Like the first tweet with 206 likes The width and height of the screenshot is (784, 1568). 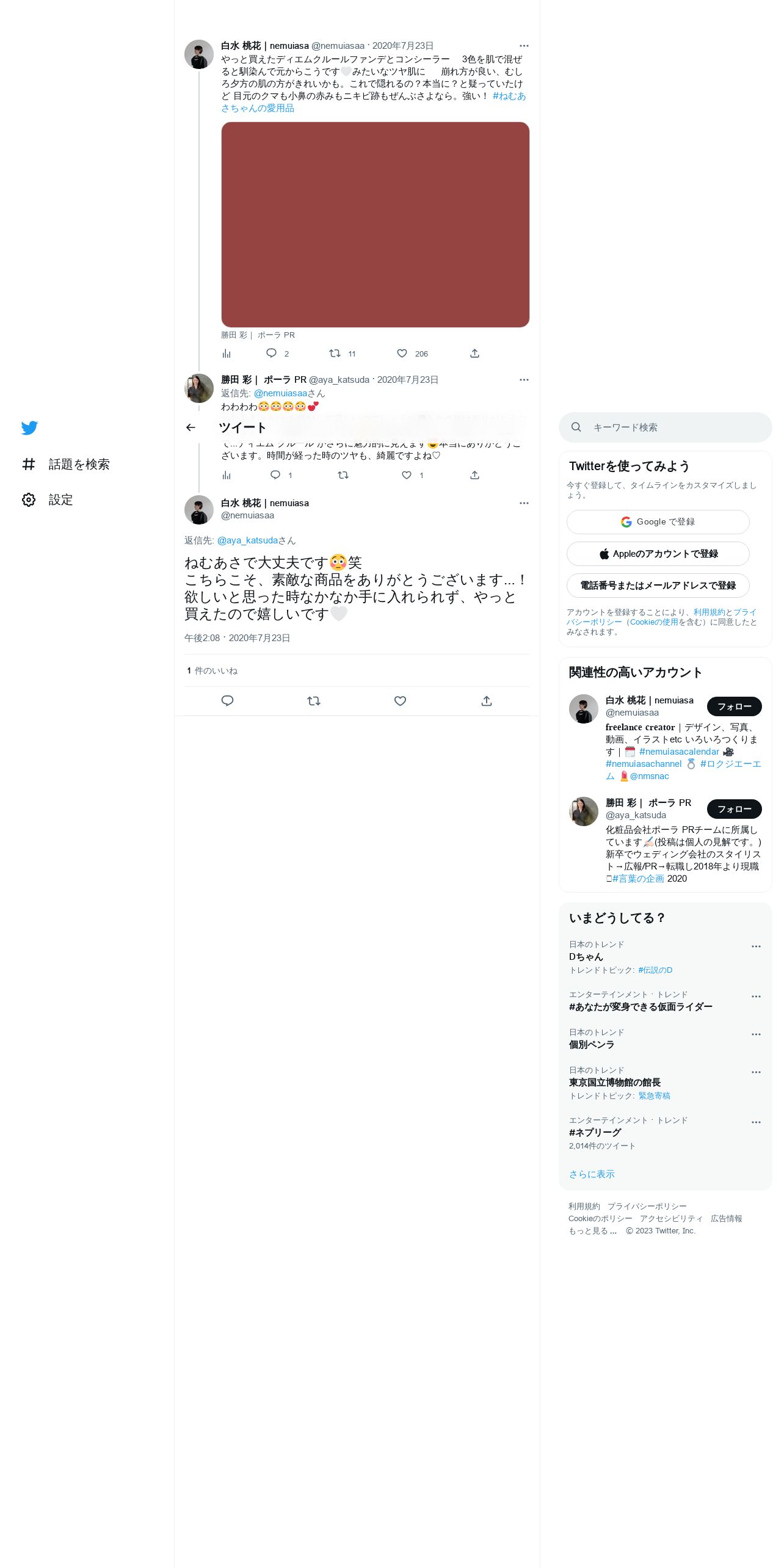click(402, 354)
